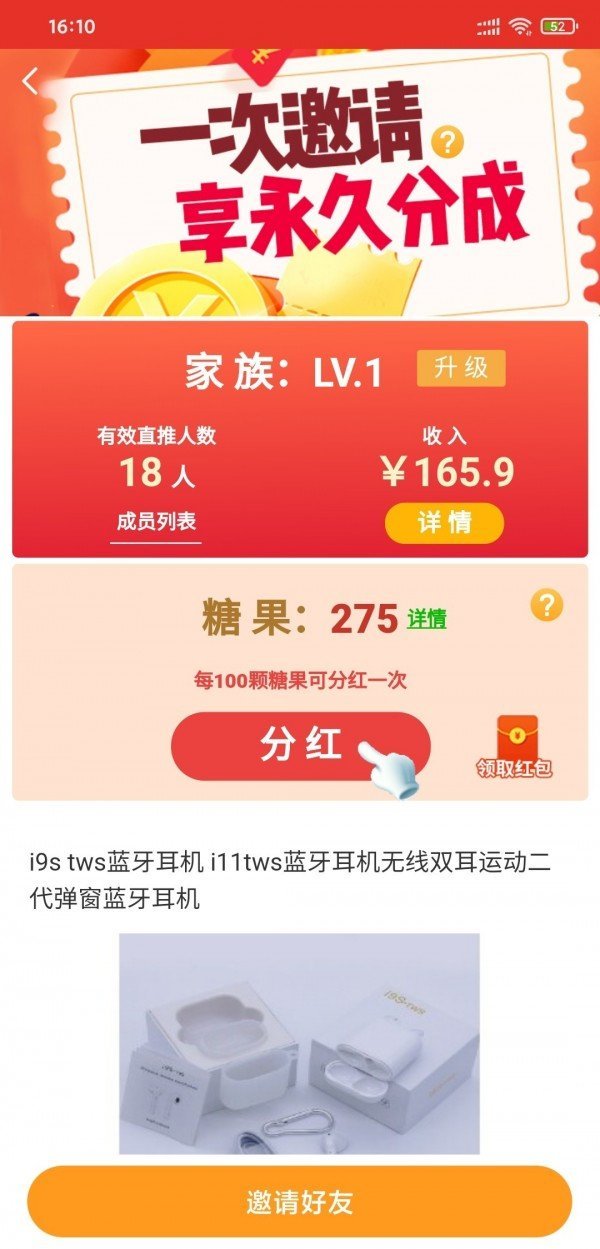Open the help icon in the 糖果 card

pos(547,605)
